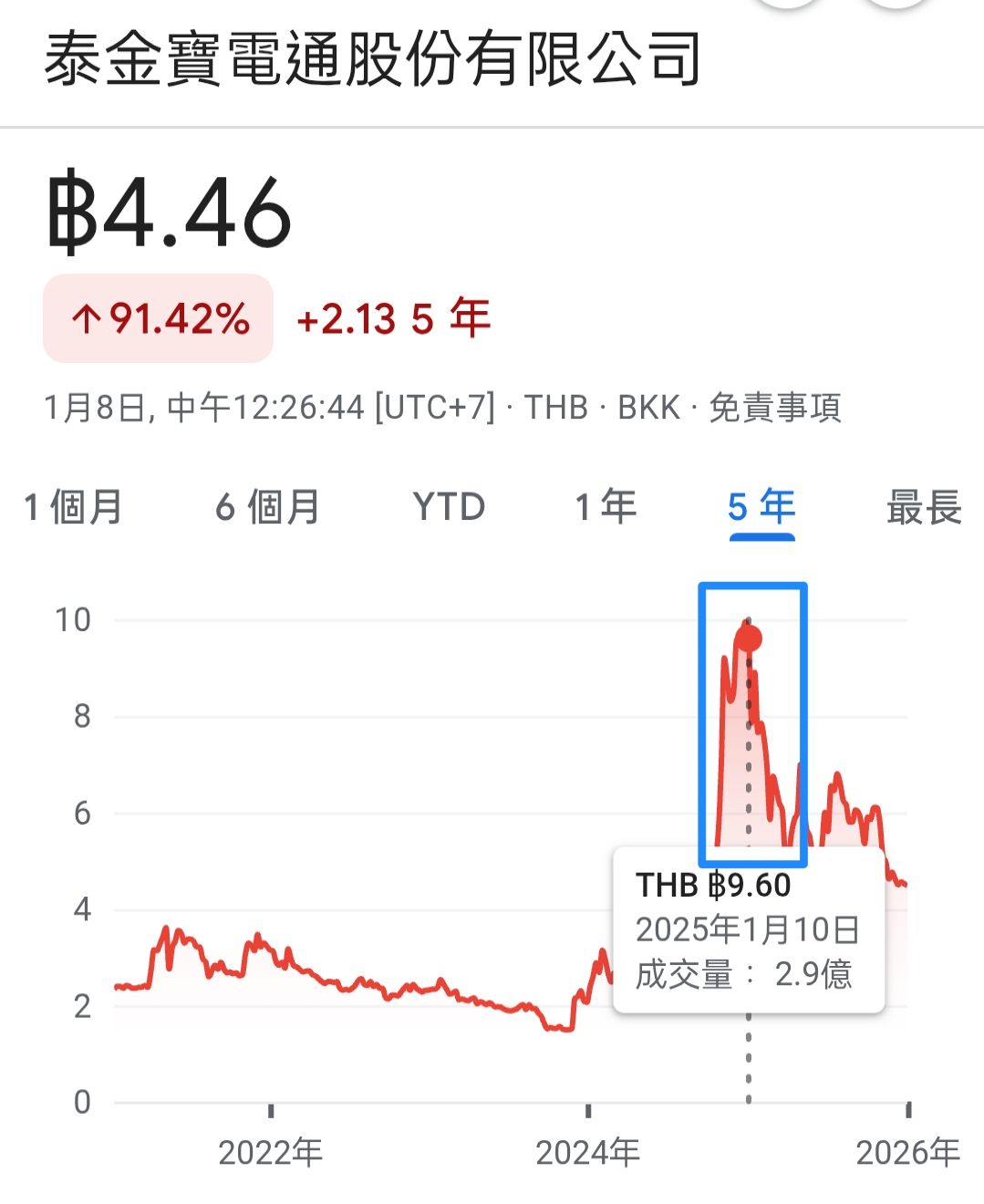
Task: Select the 6個月 chart range
Action: pyautogui.click(x=267, y=507)
